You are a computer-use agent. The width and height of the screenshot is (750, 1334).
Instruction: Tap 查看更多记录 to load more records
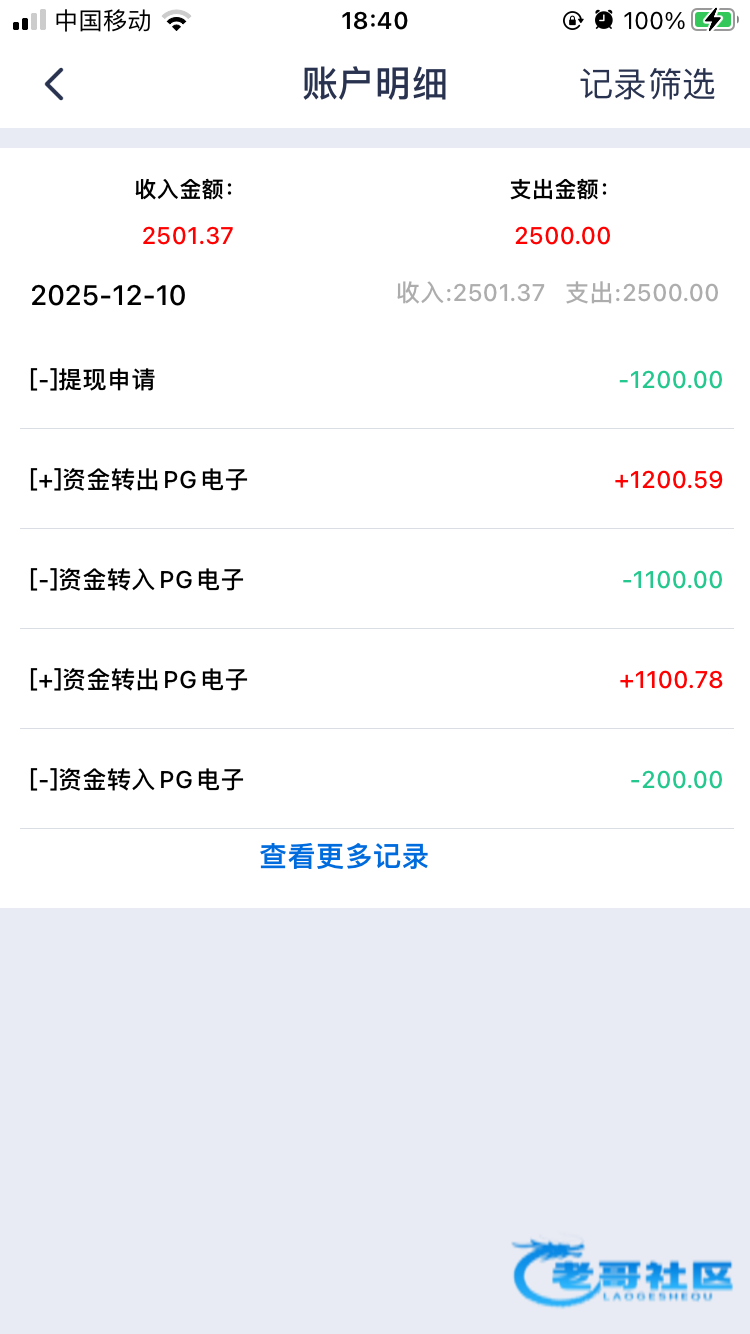tap(344, 857)
